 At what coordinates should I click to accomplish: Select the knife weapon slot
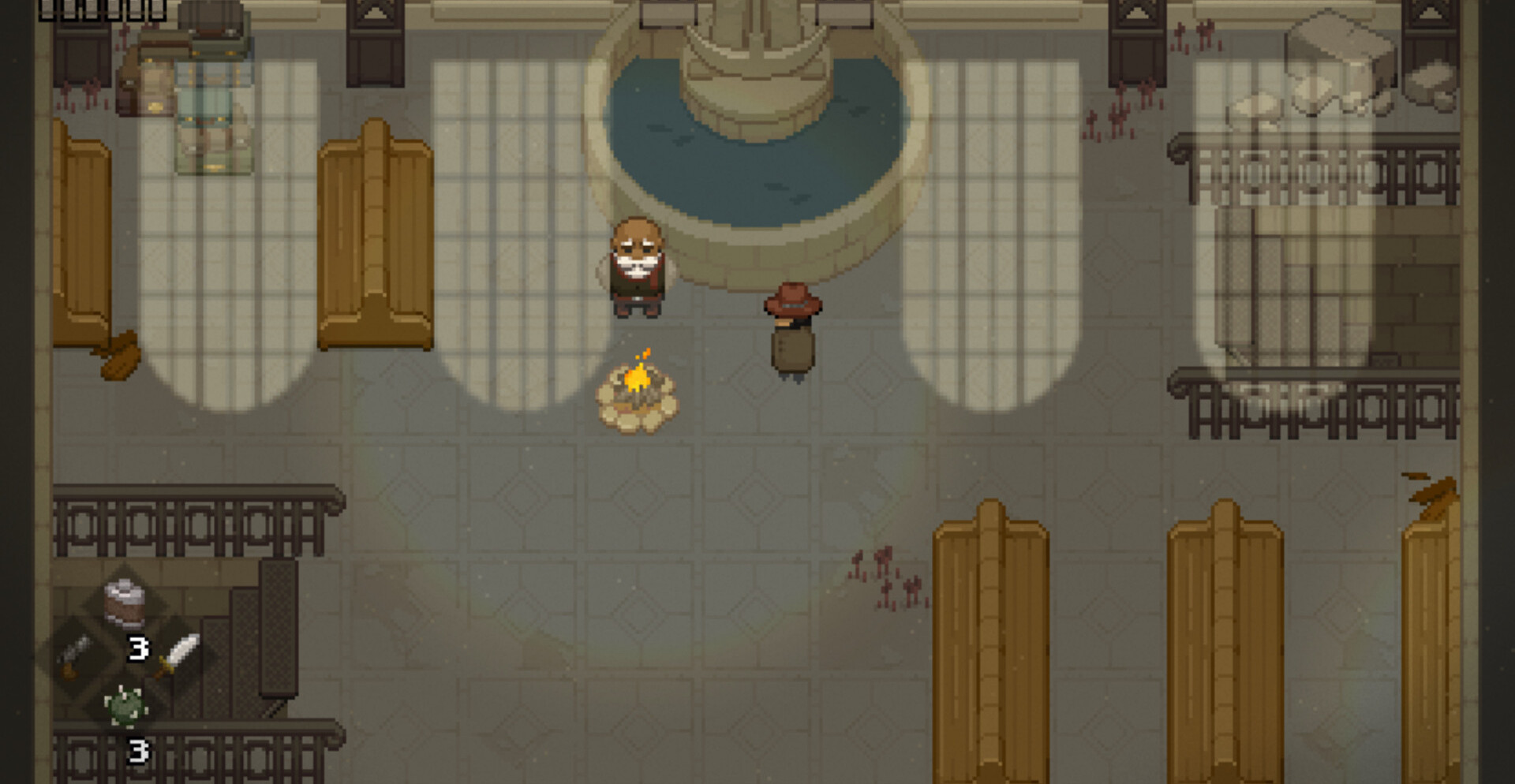pyautogui.click(x=180, y=654)
